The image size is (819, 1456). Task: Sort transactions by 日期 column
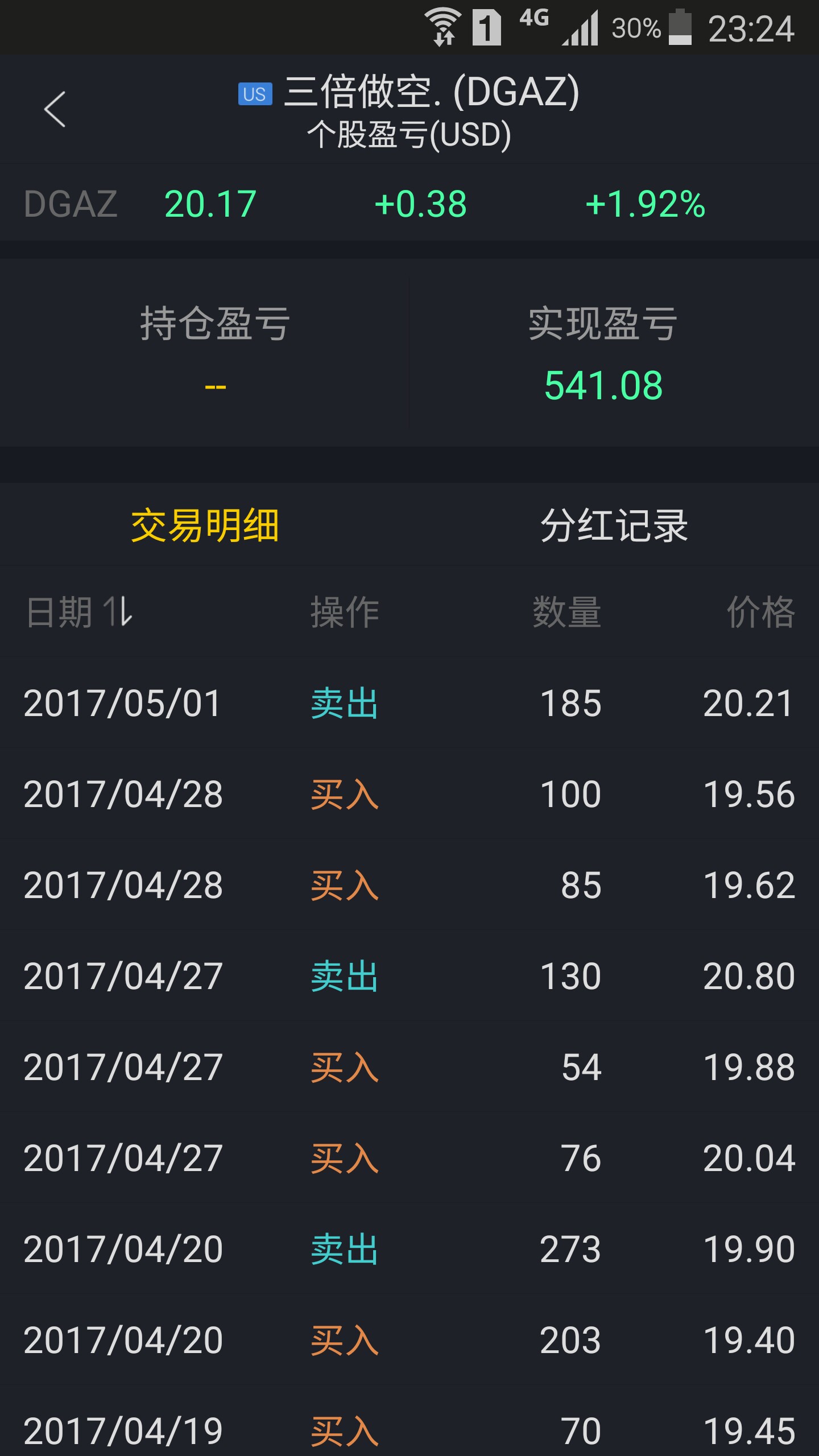point(80,612)
